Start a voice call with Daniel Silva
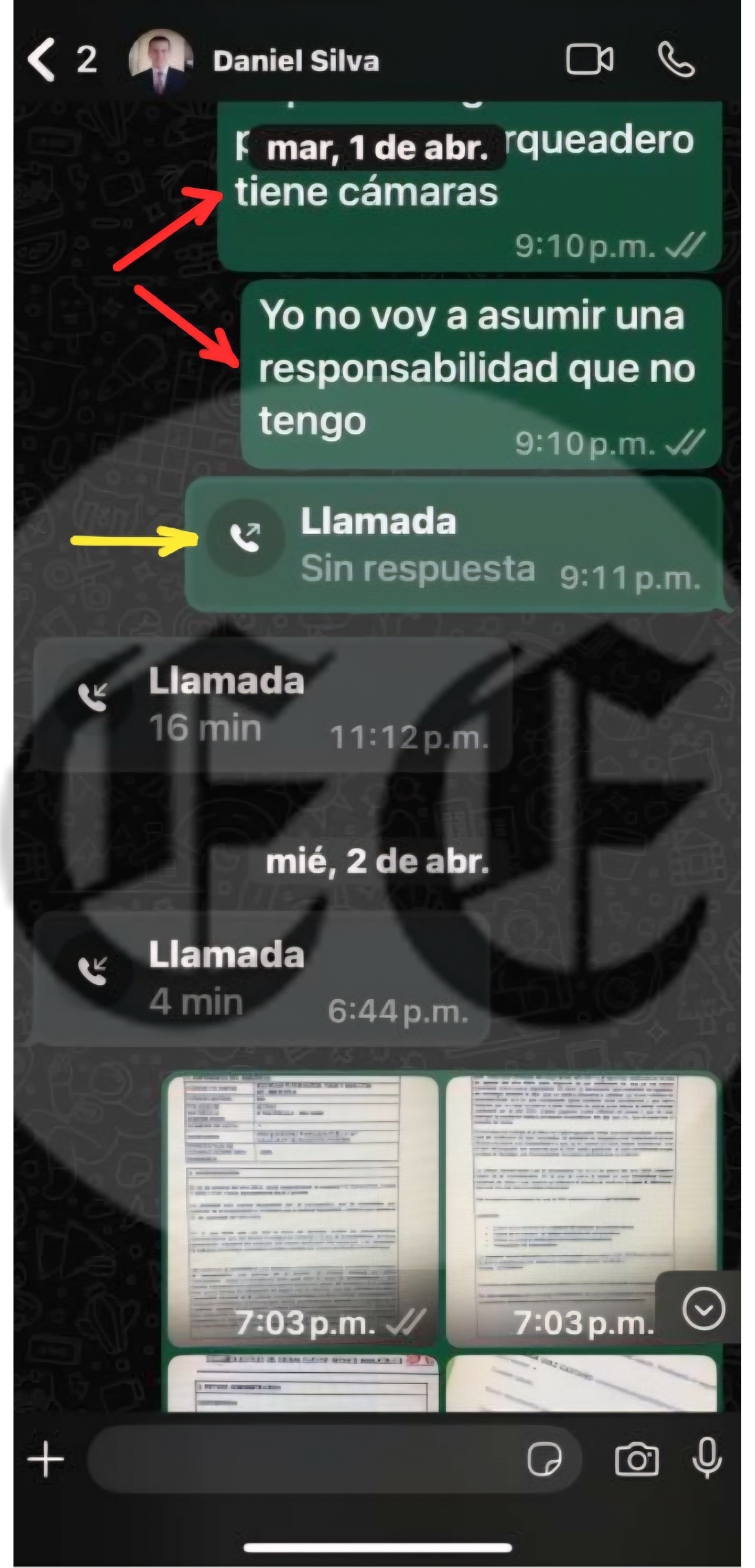The width and height of the screenshot is (755, 1568). click(x=676, y=60)
